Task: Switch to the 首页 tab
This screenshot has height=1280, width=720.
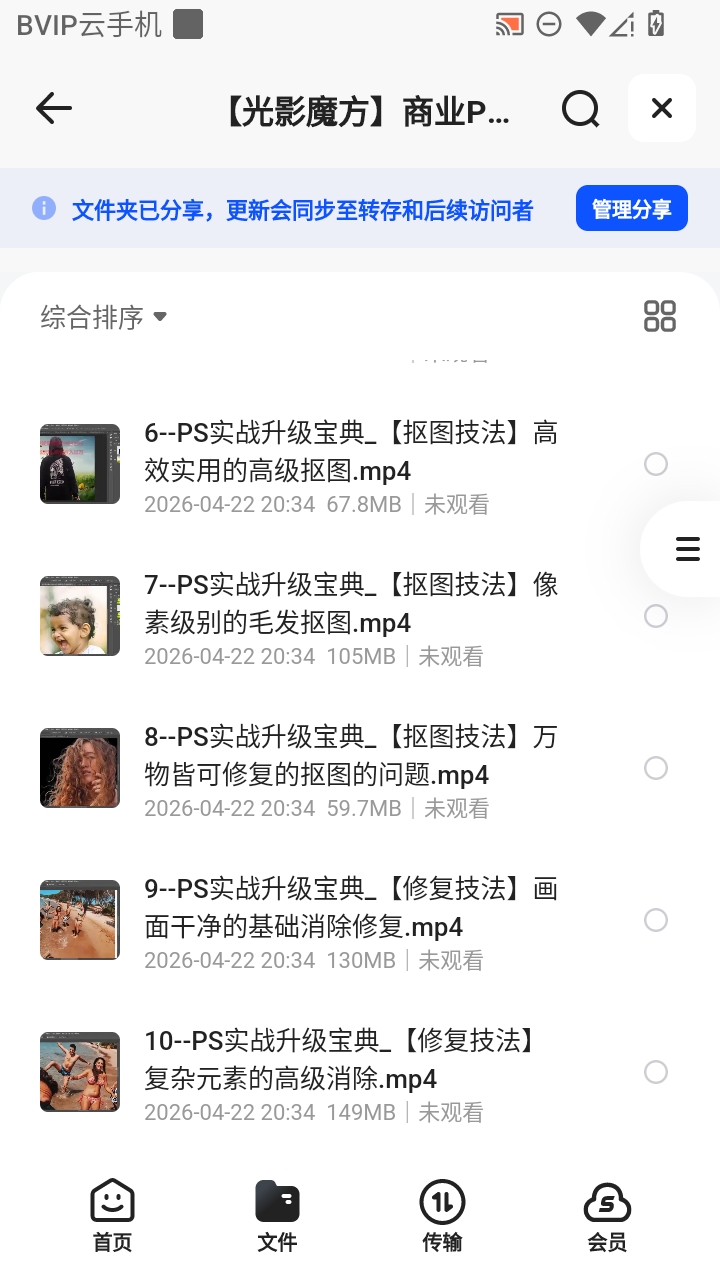Action: [112, 1215]
